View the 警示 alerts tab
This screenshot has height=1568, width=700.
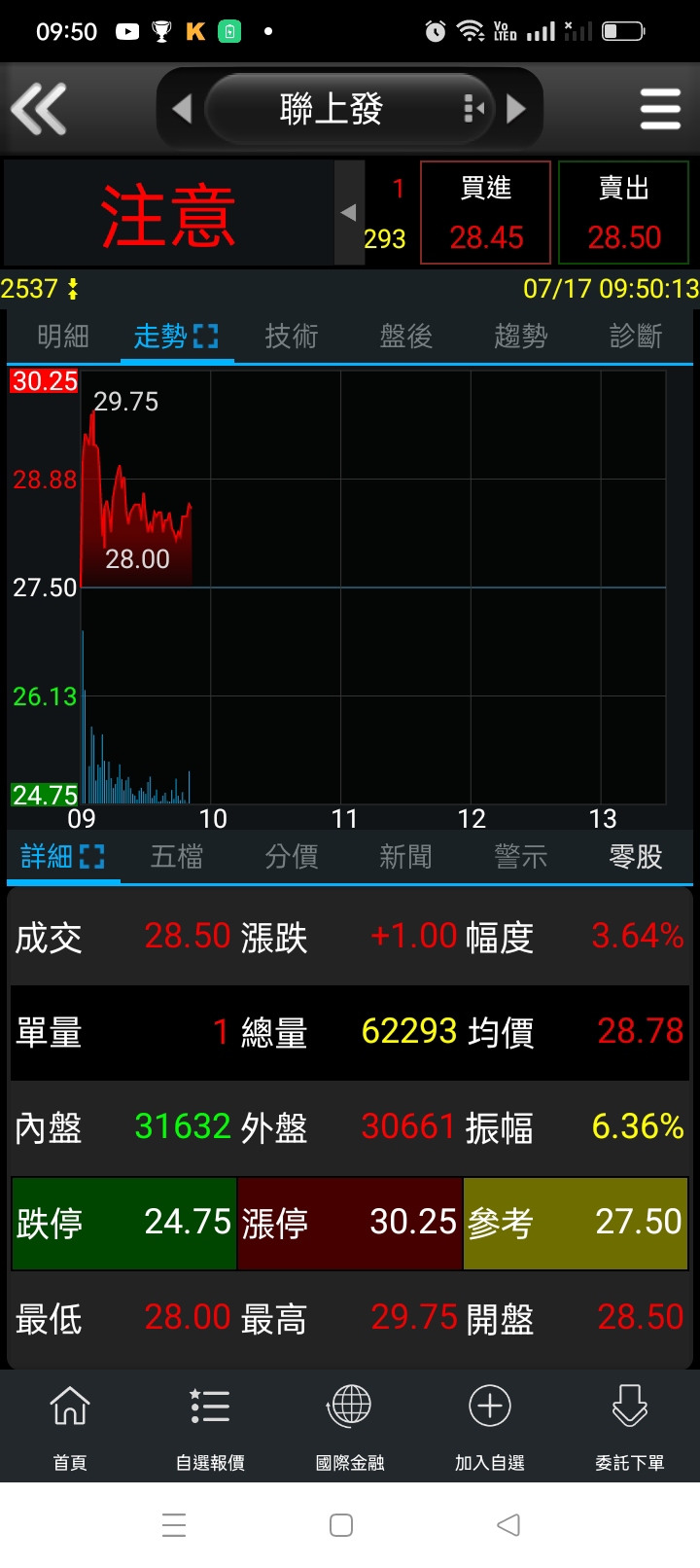[x=521, y=857]
